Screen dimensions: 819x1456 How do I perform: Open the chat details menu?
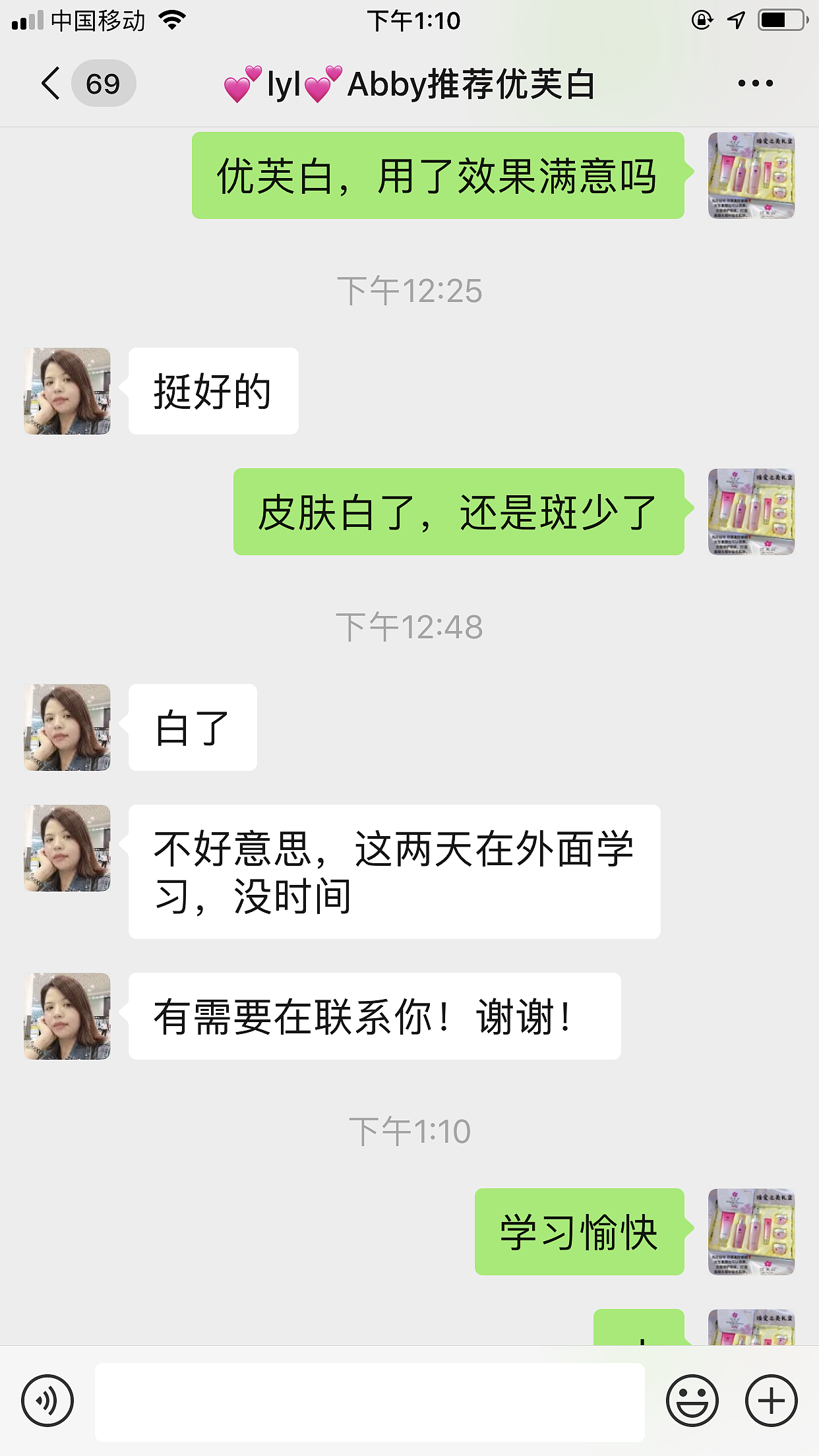pyautogui.click(x=755, y=84)
